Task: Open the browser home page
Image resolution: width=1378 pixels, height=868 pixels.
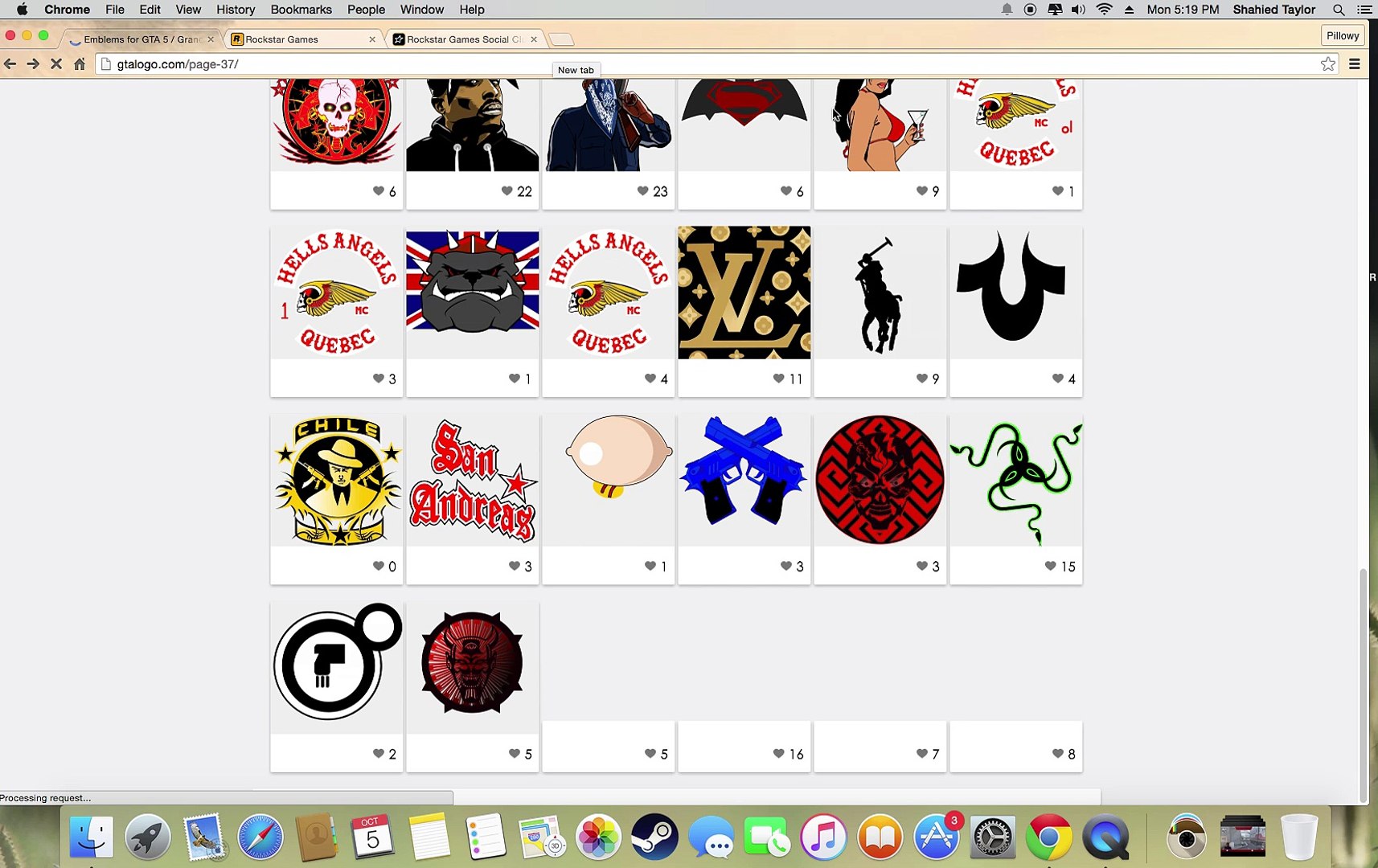Action: tap(79, 64)
